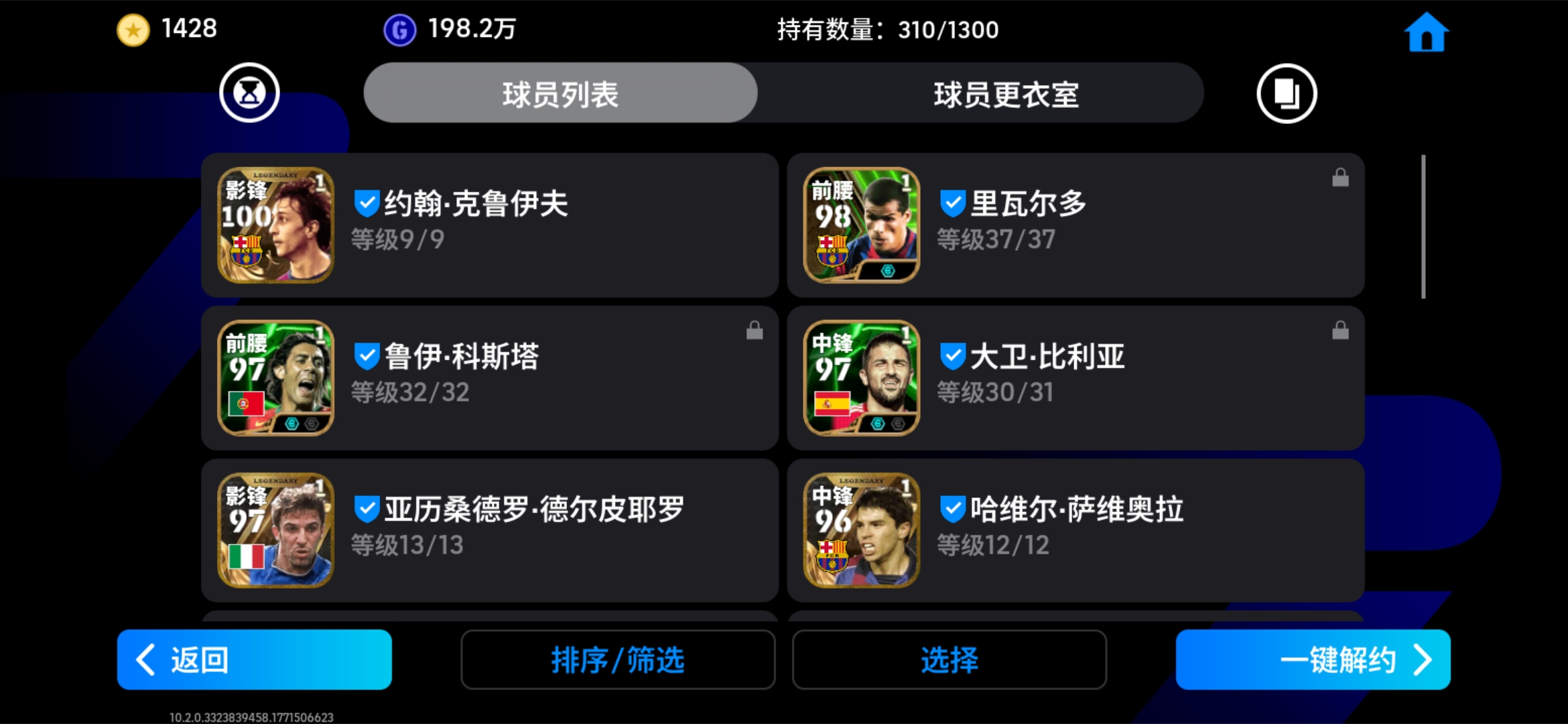Open 排序/筛选 sort and filter
The image size is (1568, 724).
point(617,660)
